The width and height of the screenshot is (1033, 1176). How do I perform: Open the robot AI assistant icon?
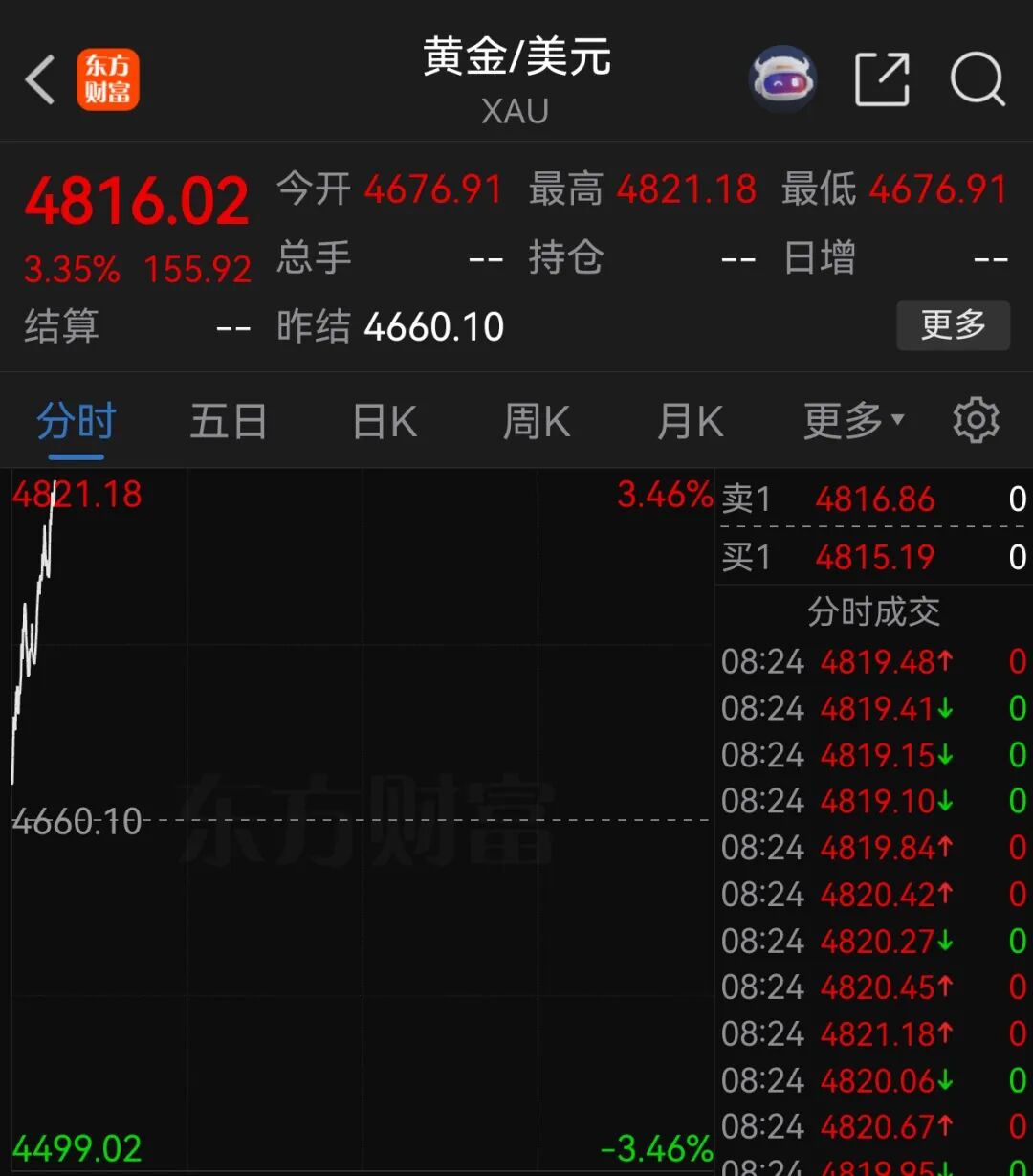[782, 79]
